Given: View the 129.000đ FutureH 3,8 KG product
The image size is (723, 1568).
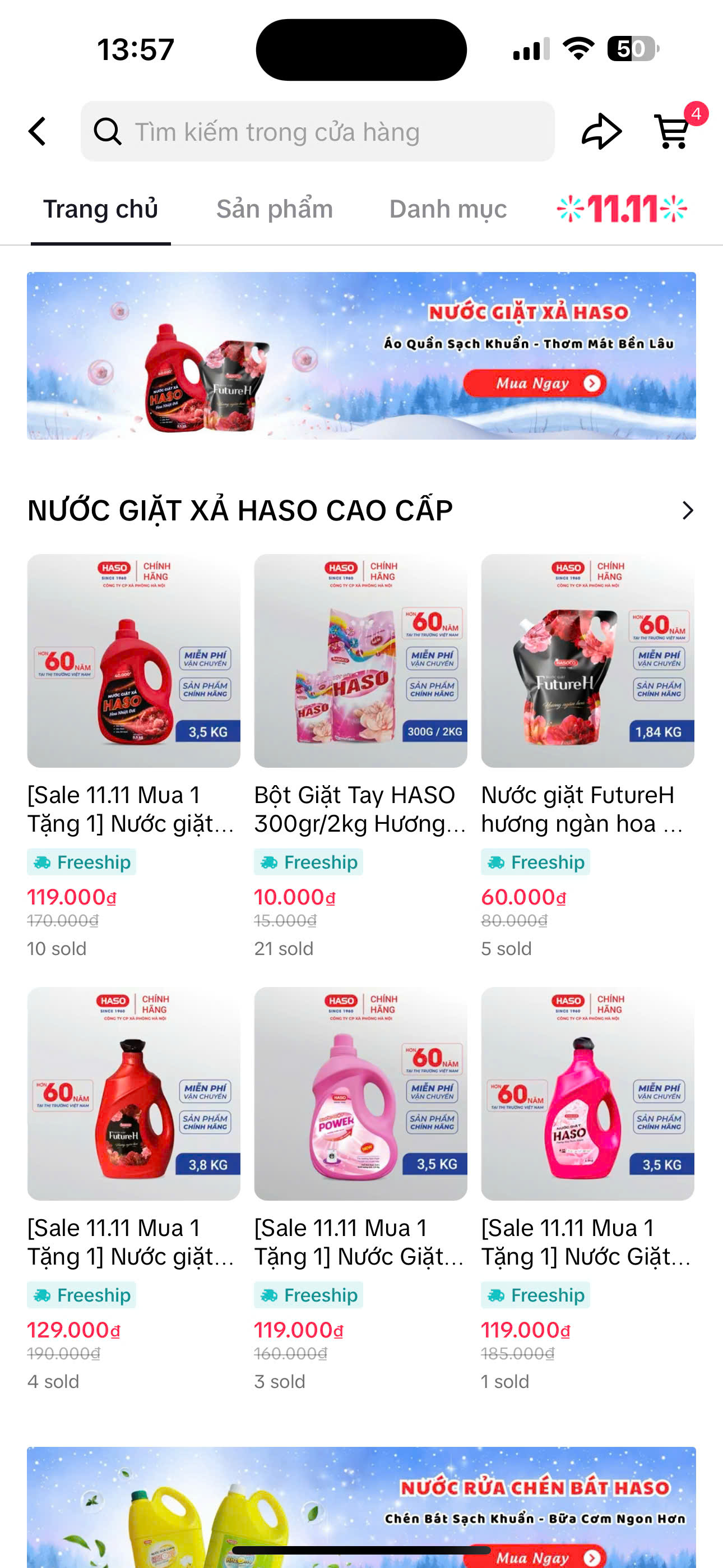Looking at the screenshot, I should click(133, 1093).
